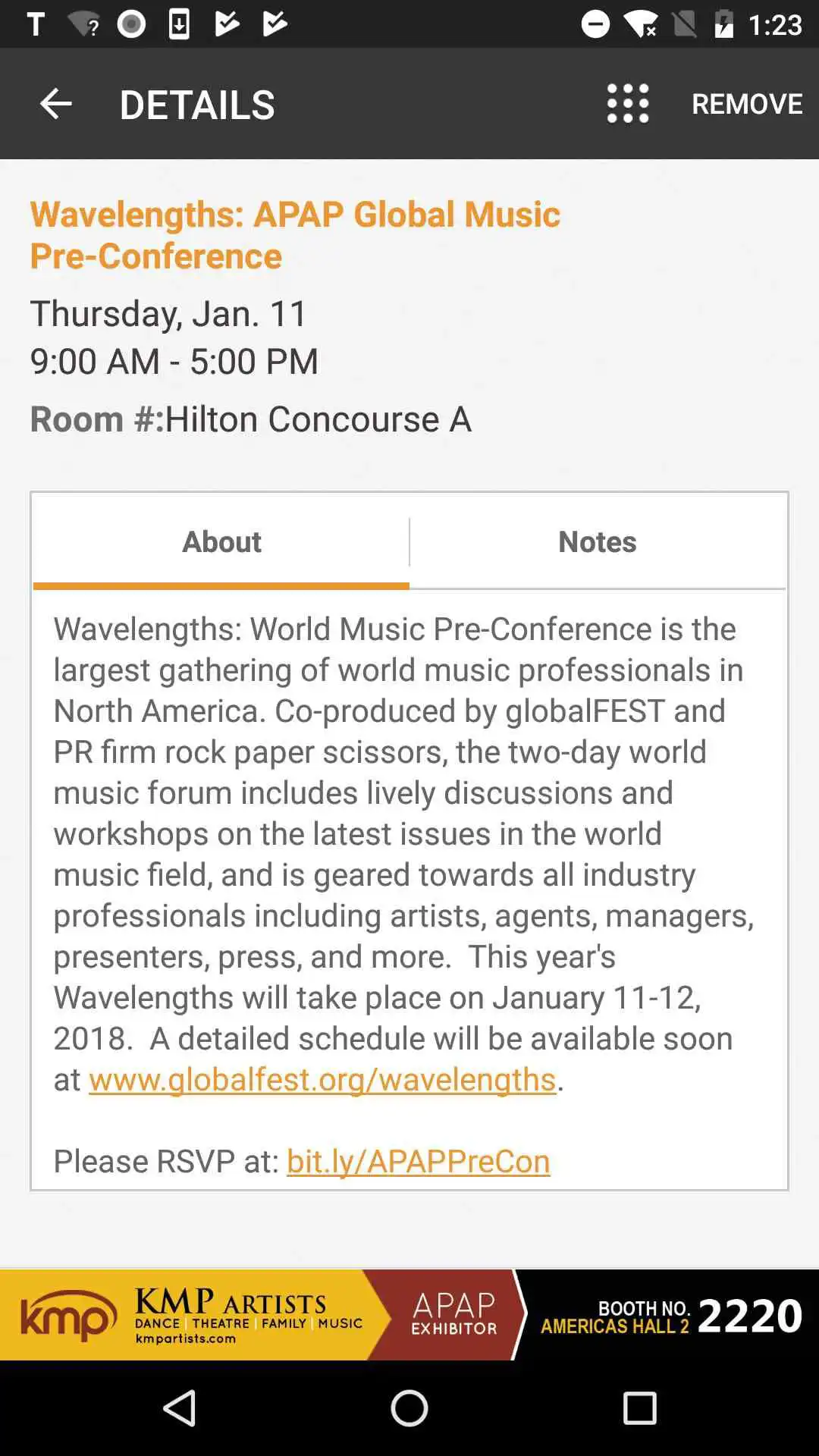
Task: Open the nine-dot grid menu
Action: coord(628,103)
